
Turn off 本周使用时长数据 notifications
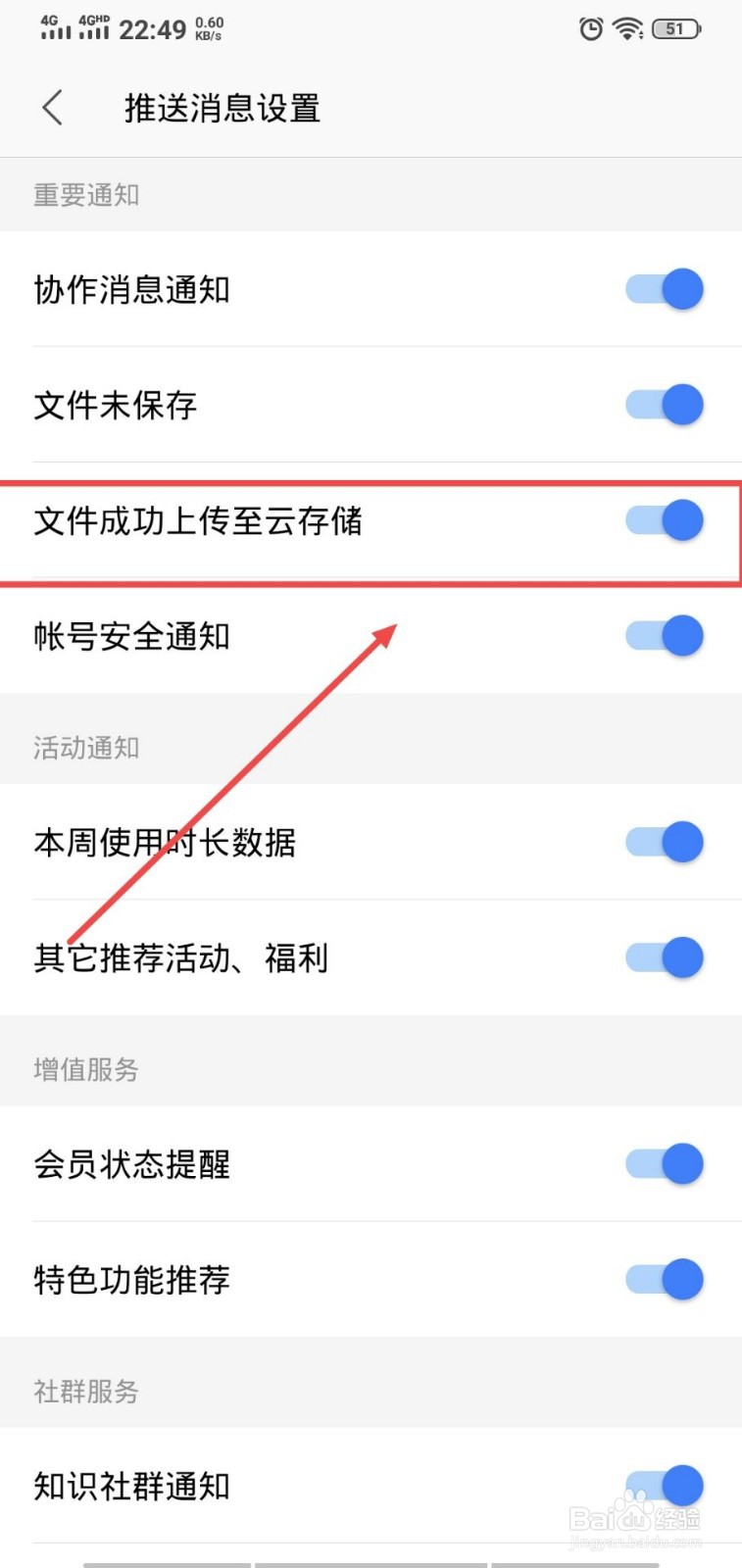[665, 842]
